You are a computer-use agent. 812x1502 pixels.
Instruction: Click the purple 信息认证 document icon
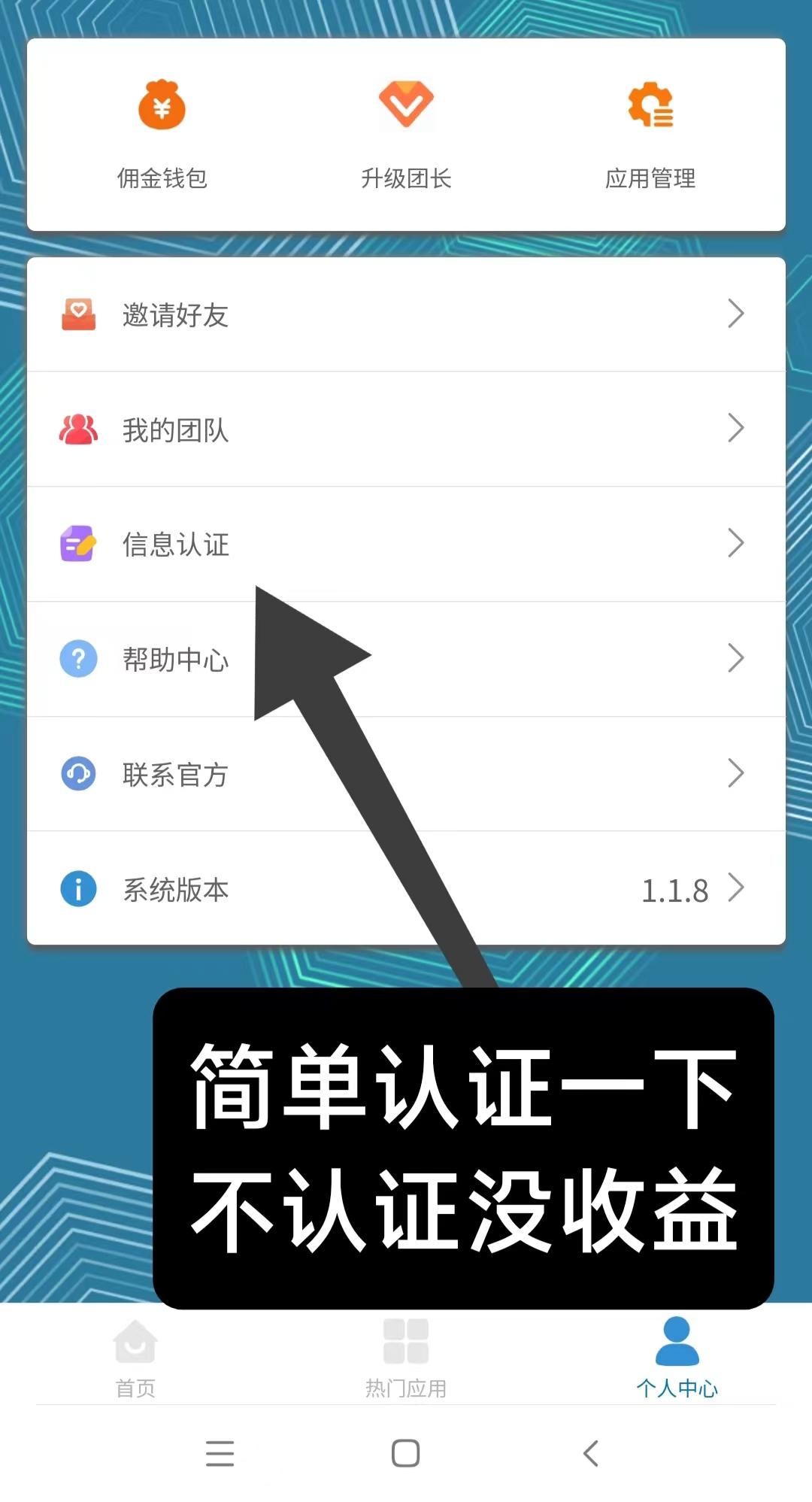pos(77,545)
